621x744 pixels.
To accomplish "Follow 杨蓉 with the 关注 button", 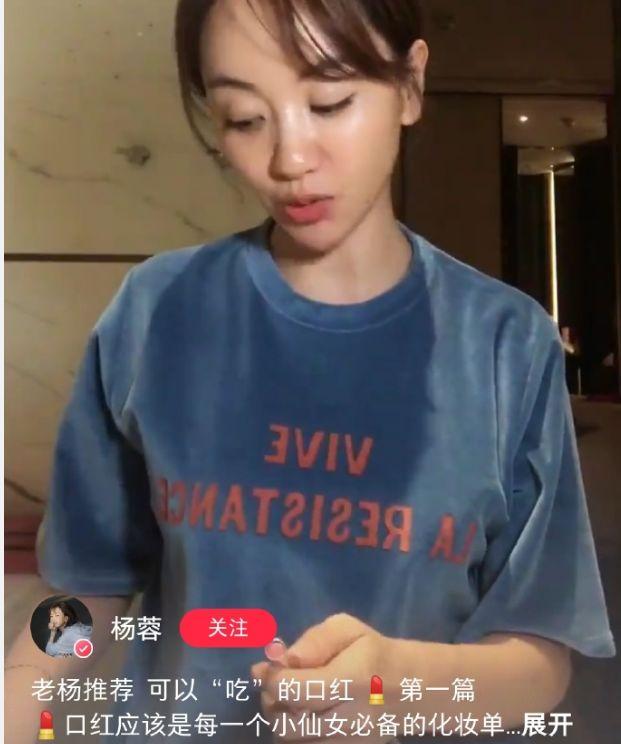I will pos(228,628).
